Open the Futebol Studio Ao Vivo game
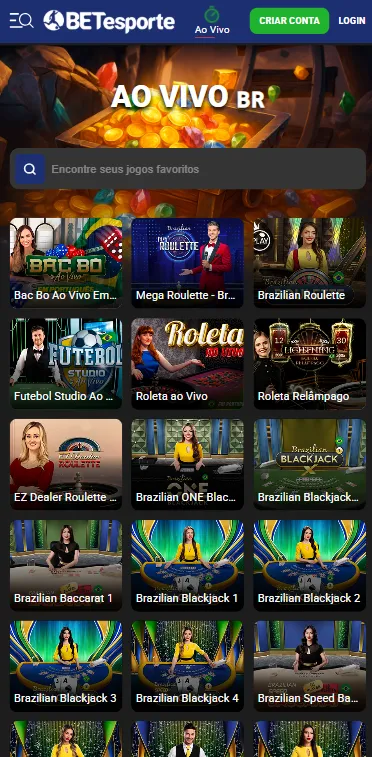The width and height of the screenshot is (372, 757). point(66,364)
